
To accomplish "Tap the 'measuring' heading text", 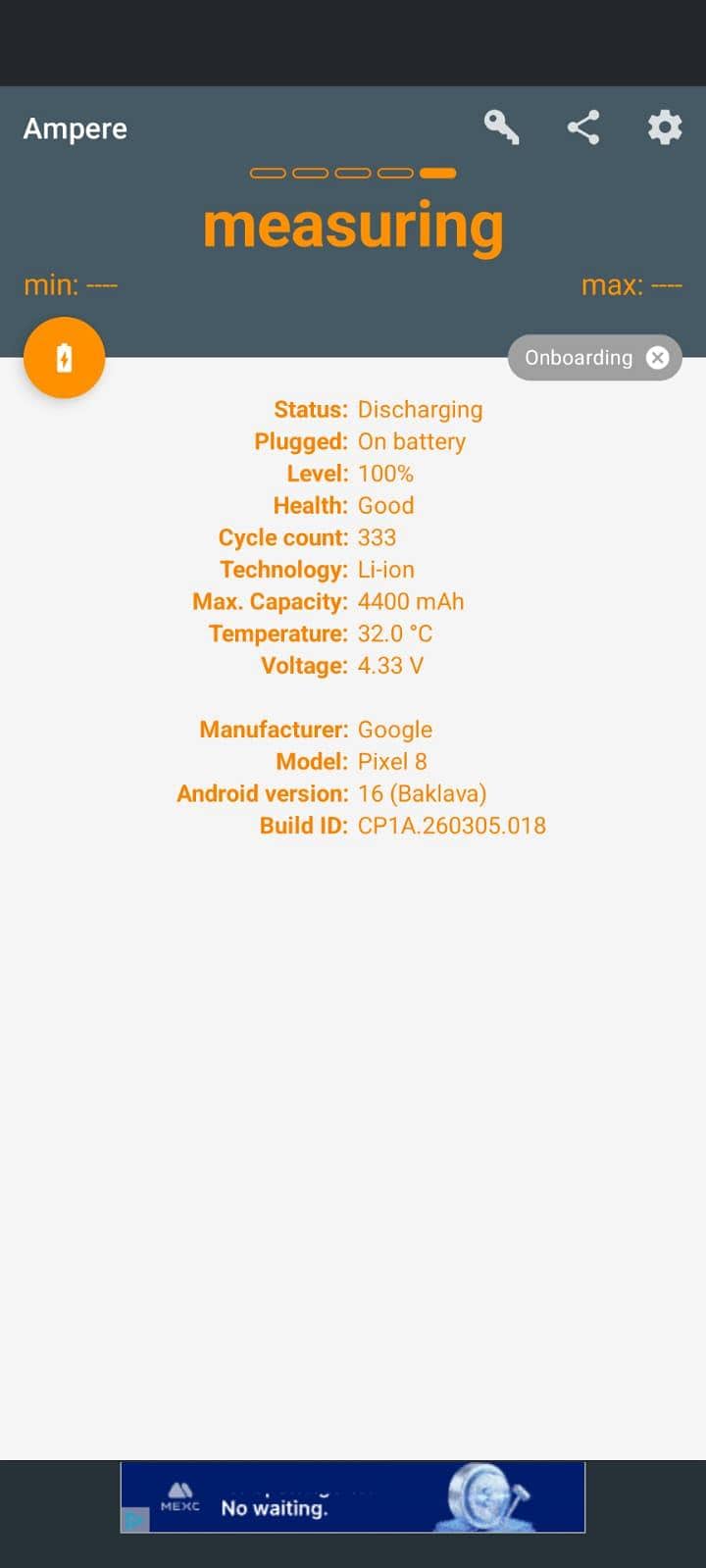I will [x=352, y=224].
